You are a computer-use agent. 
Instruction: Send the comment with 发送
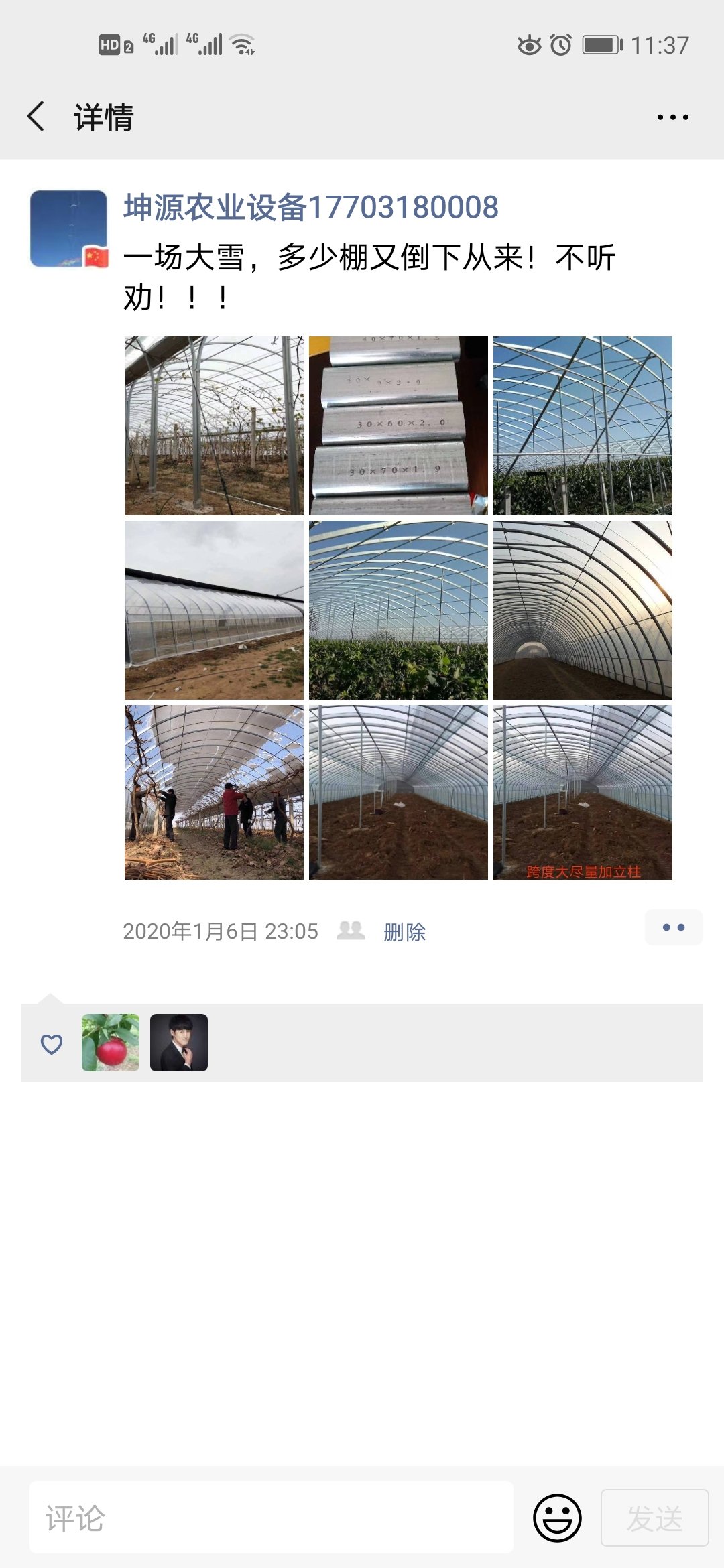[654, 1518]
